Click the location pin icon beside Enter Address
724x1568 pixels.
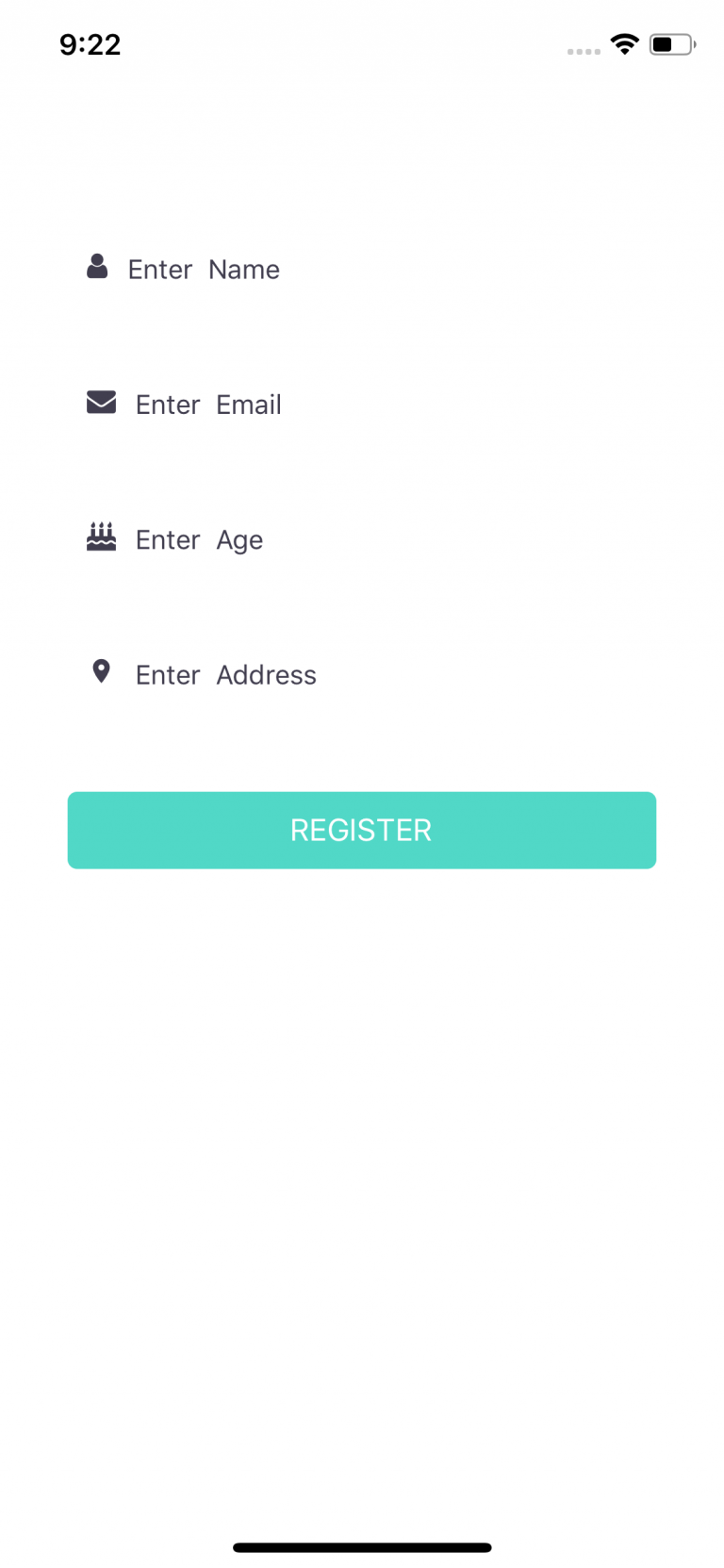[x=101, y=671]
